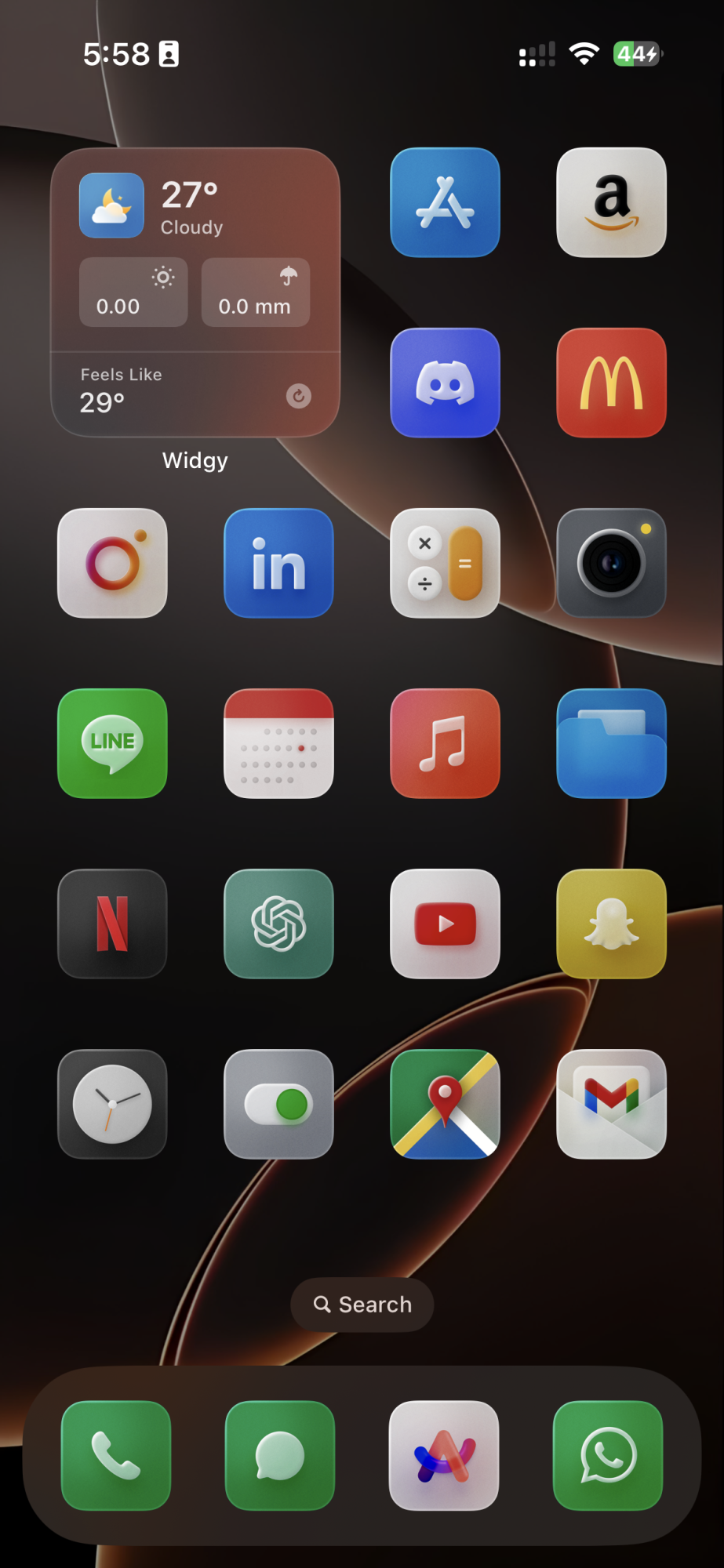This screenshot has height=1568, width=724.
Task: Open ChatGPT
Action: pos(278,924)
